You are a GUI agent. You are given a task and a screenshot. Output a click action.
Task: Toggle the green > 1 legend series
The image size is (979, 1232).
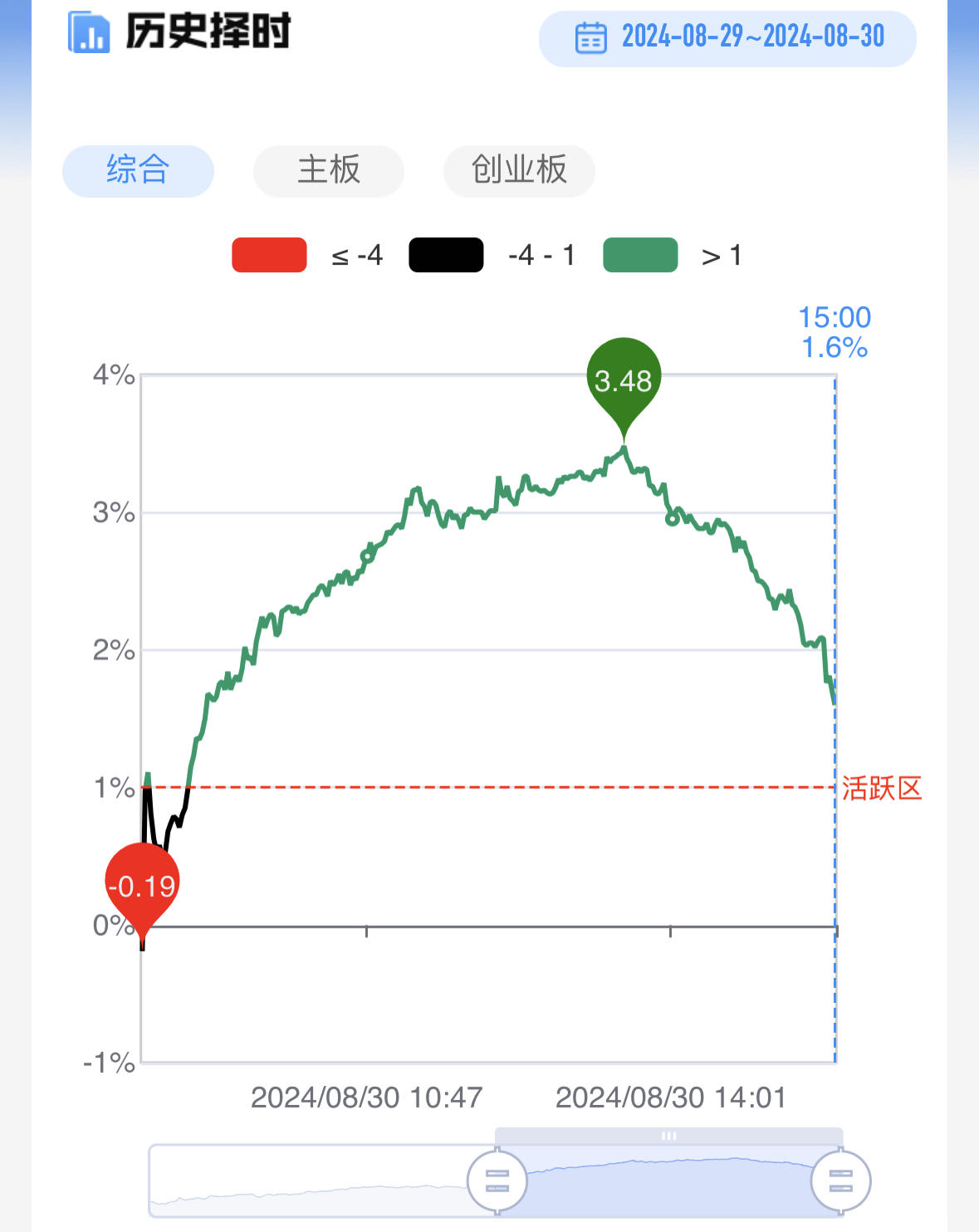point(640,255)
